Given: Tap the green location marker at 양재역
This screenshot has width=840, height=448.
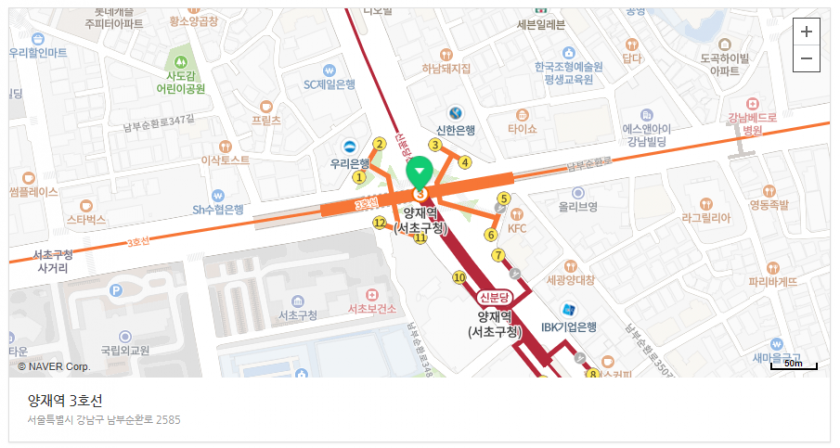Looking at the screenshot, I should [422, 171].
